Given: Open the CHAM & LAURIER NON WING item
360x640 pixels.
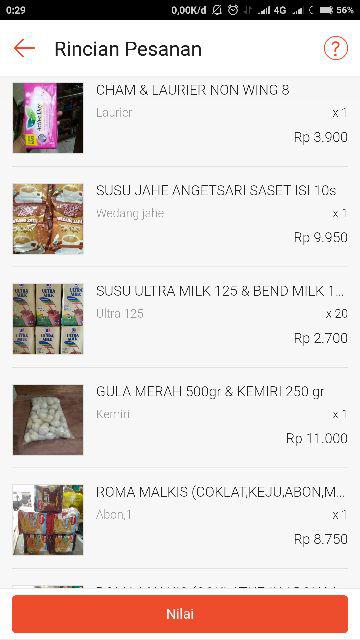Looking at the screenshot, I should 180,118.
